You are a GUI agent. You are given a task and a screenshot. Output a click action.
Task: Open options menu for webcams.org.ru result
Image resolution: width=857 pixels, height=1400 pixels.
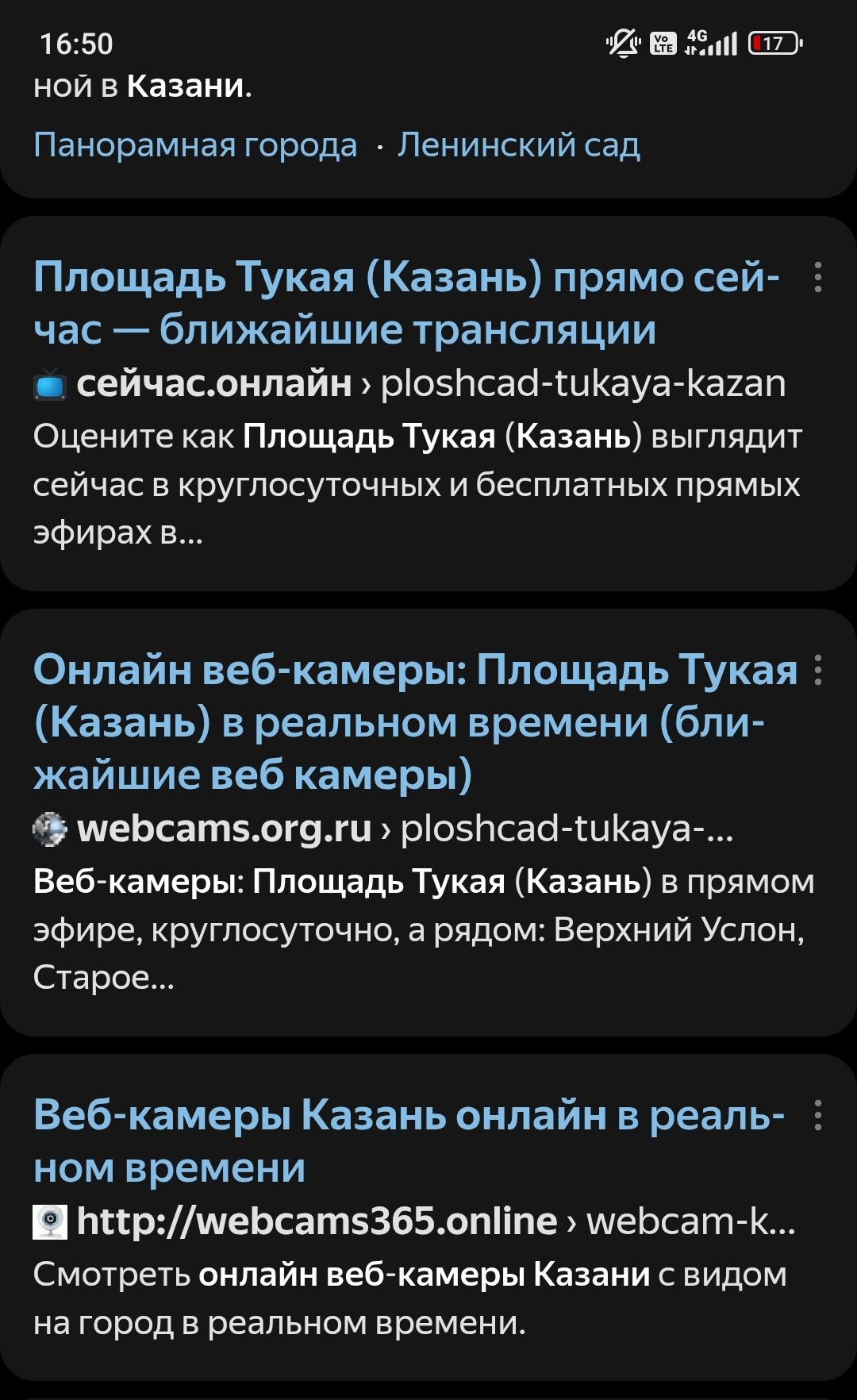[x=818, y=671]
